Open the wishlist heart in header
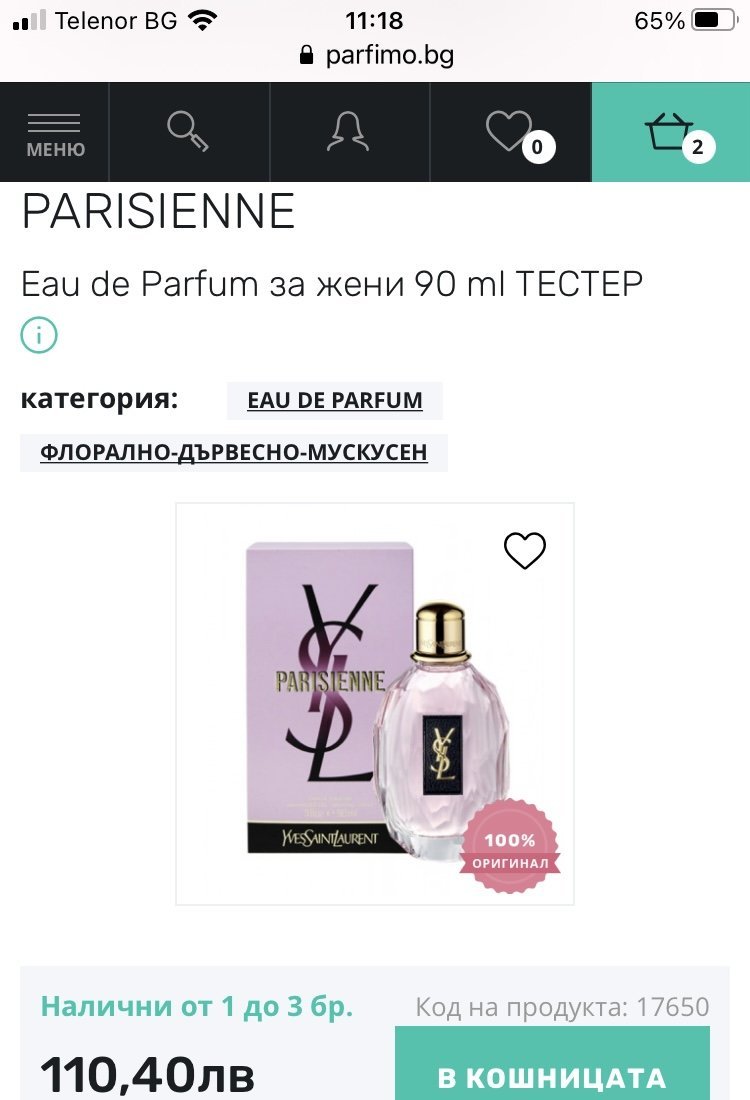 click(511, 132)
